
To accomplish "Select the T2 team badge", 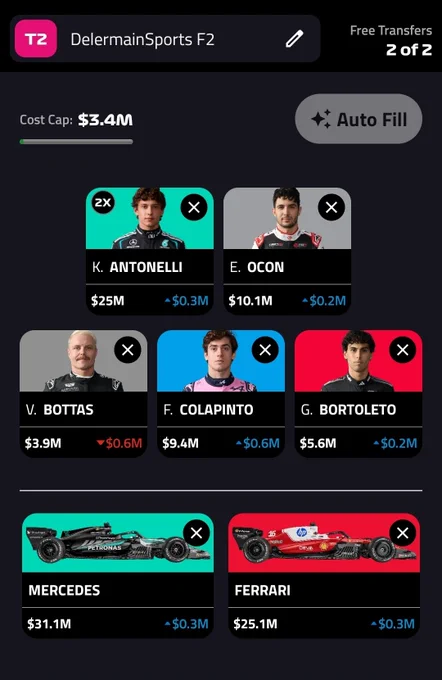I will pos(36,39).
